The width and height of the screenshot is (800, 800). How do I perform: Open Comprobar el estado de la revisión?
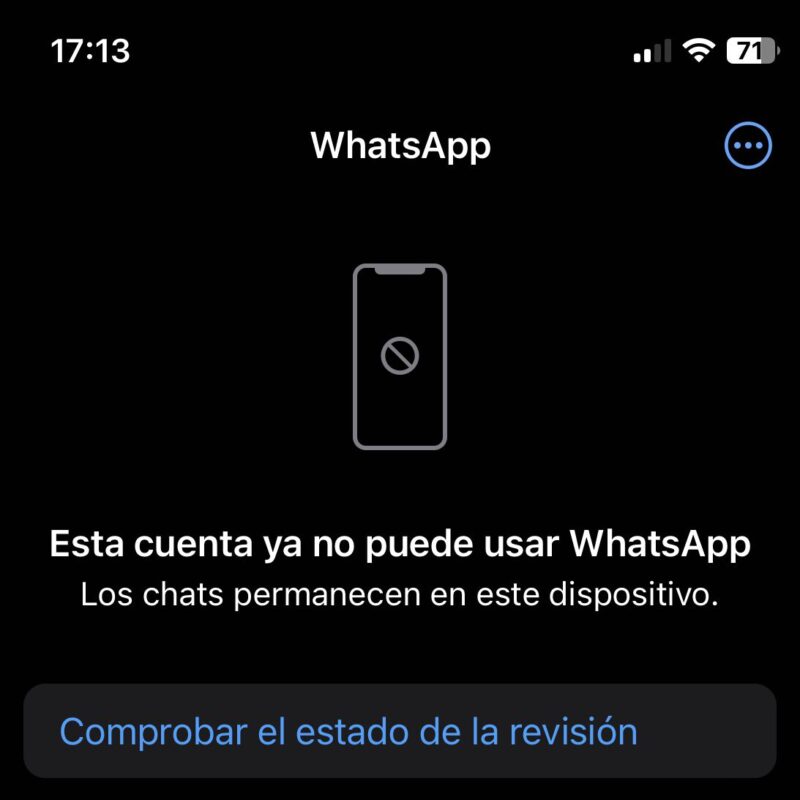coord(348,731)
